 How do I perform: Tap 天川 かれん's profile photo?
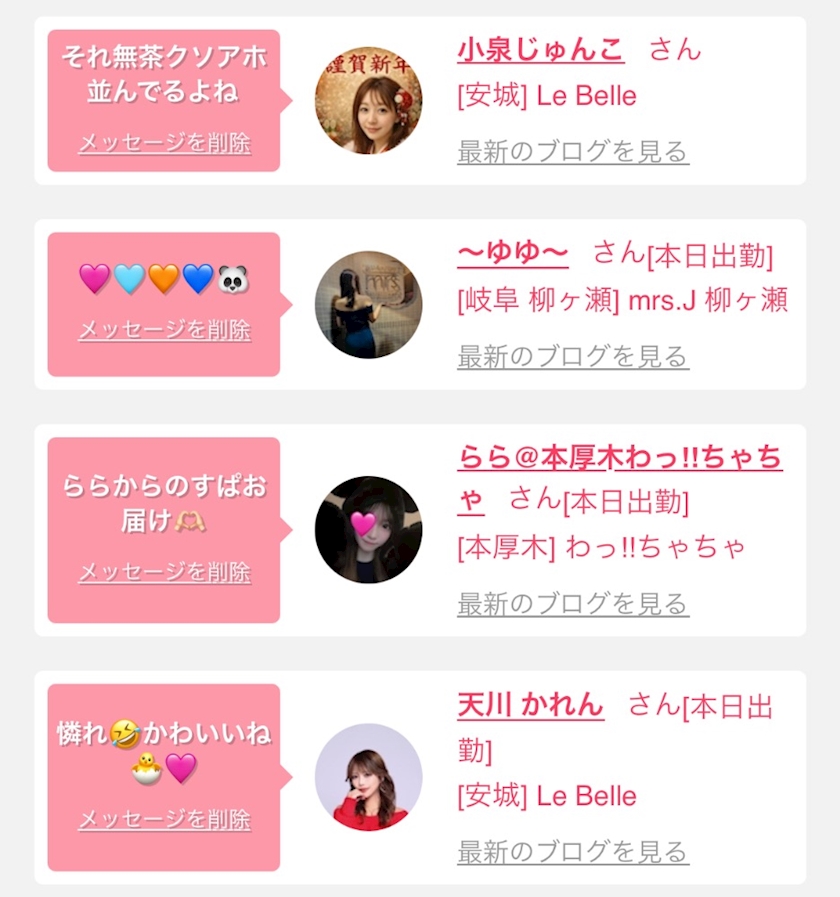369,777
